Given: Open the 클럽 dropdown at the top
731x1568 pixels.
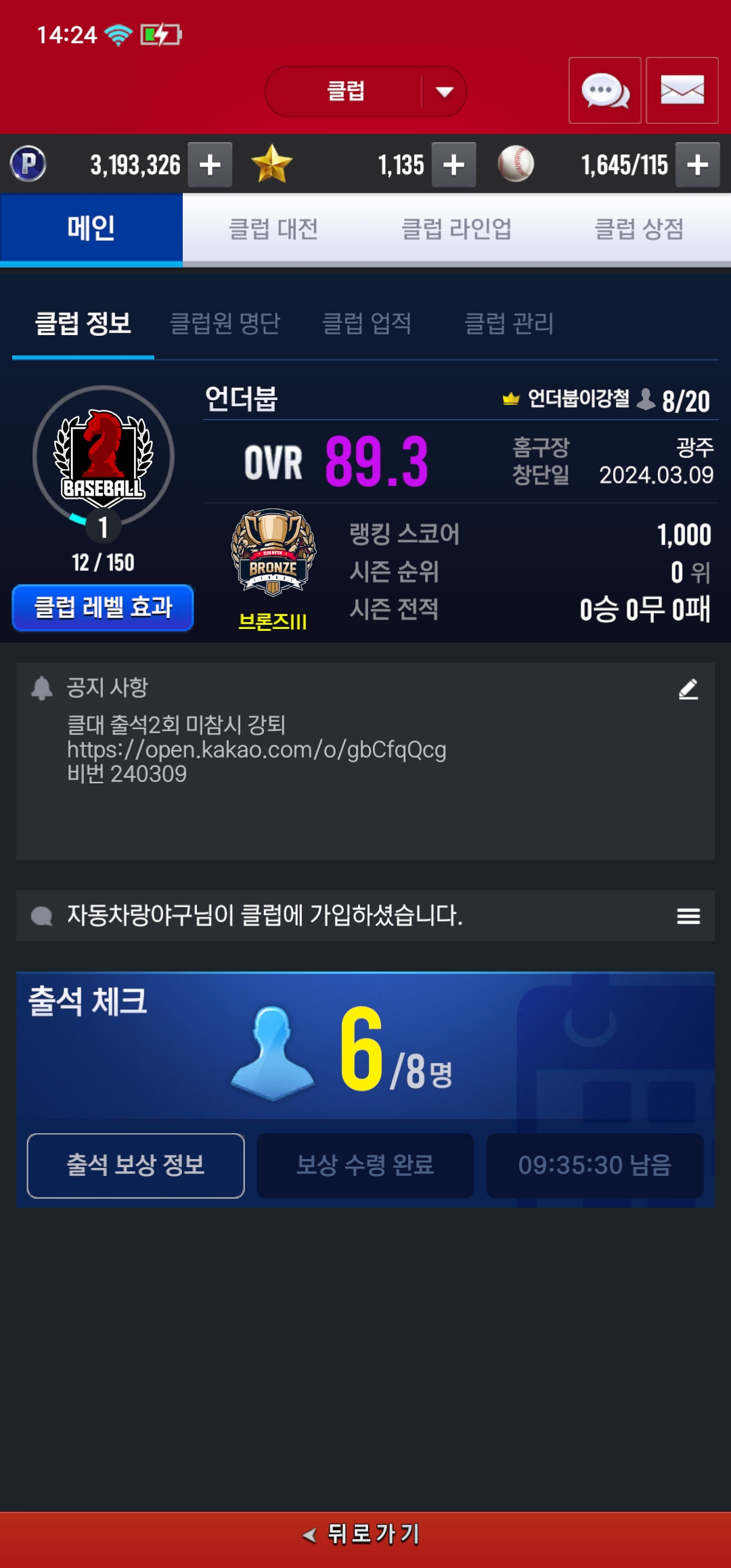Looking at the screenshot, I should [x=365, y=91].
